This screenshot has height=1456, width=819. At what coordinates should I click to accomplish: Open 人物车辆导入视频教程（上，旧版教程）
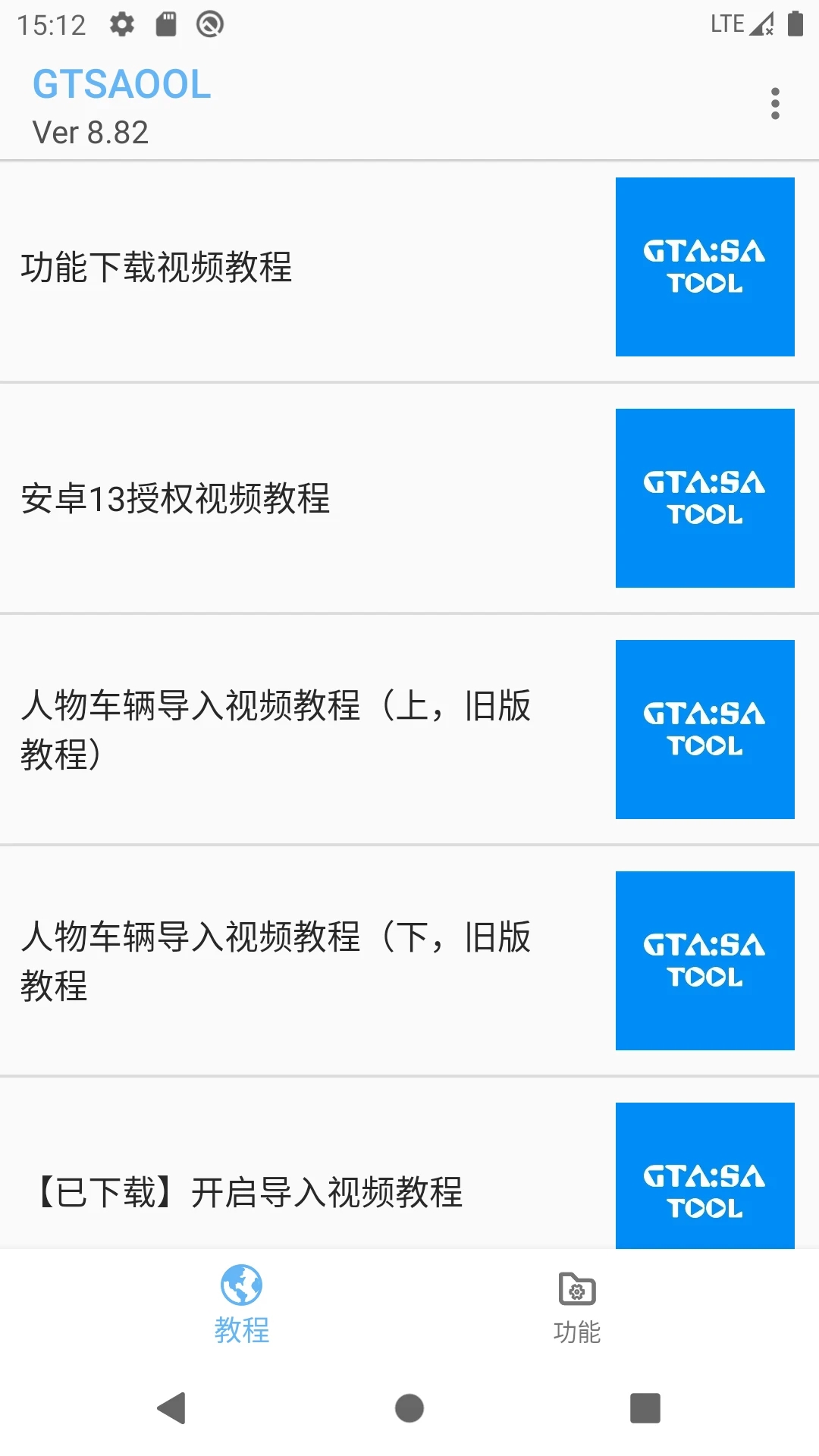[x=303, y=728]
